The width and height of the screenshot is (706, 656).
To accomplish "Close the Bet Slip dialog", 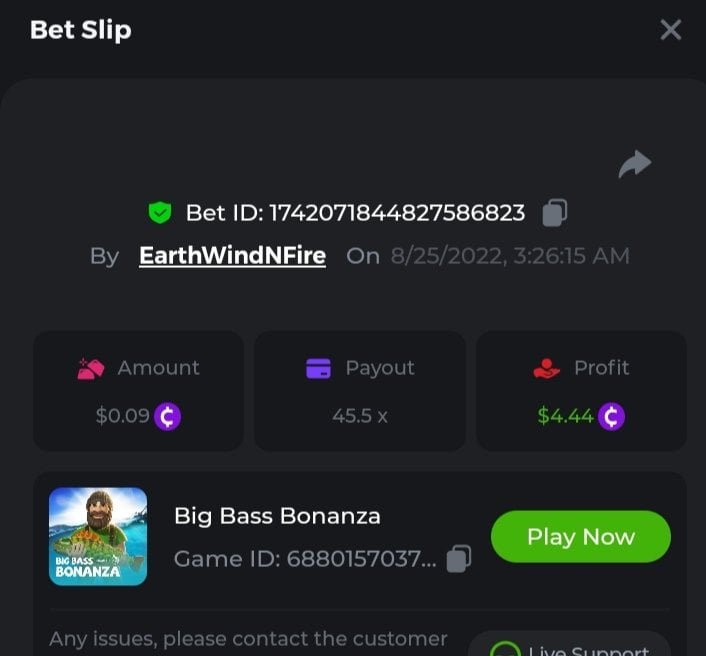I will (671, 30).
